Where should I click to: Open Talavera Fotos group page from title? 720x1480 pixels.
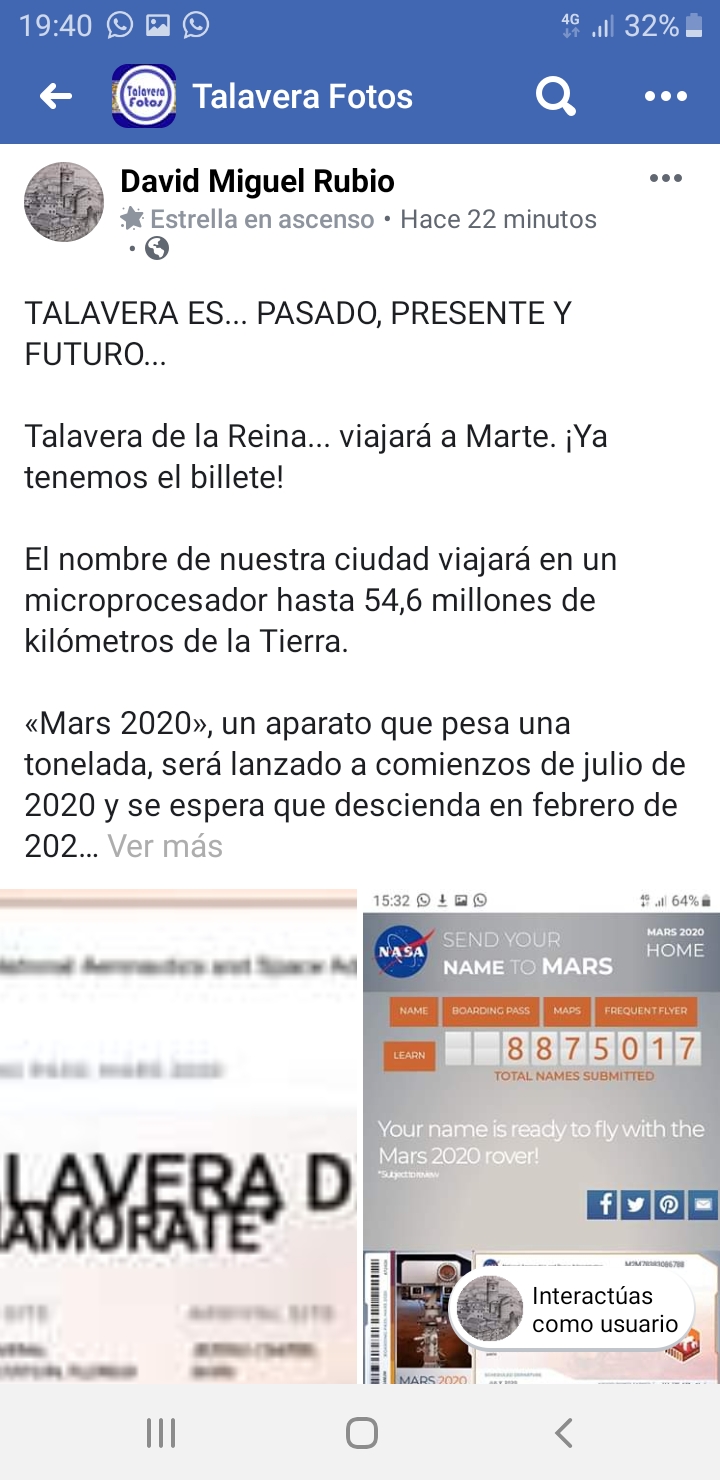point(302,96)
